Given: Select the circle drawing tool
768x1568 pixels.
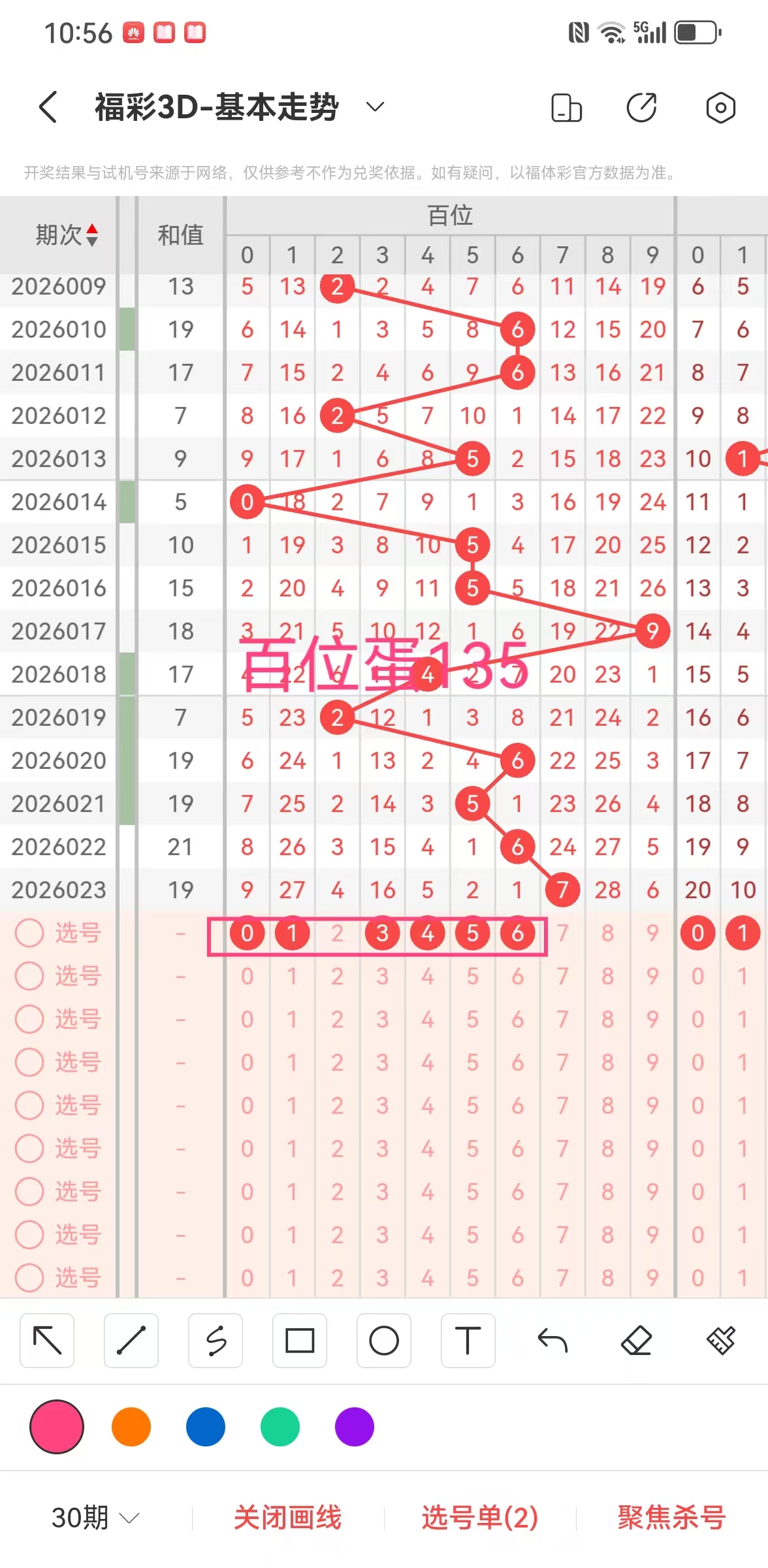Looking at the screenshot, I should 384,1341.
